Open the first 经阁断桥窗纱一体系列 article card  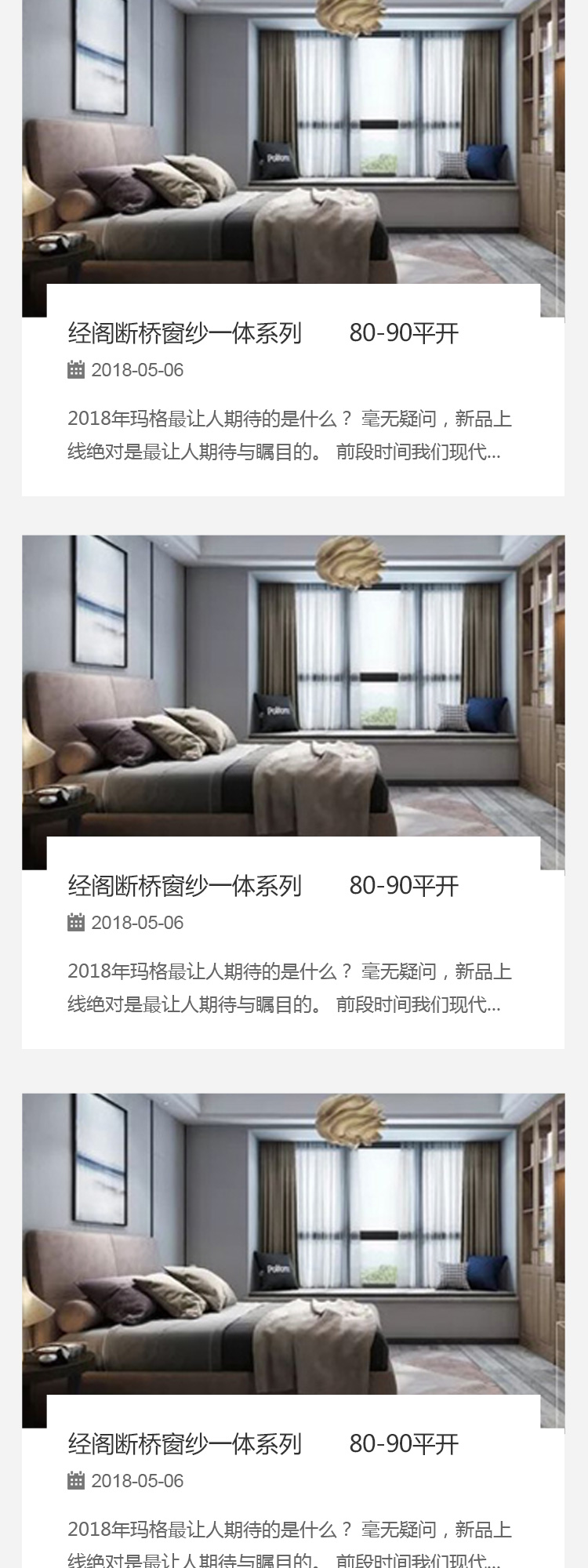[263, 333]
